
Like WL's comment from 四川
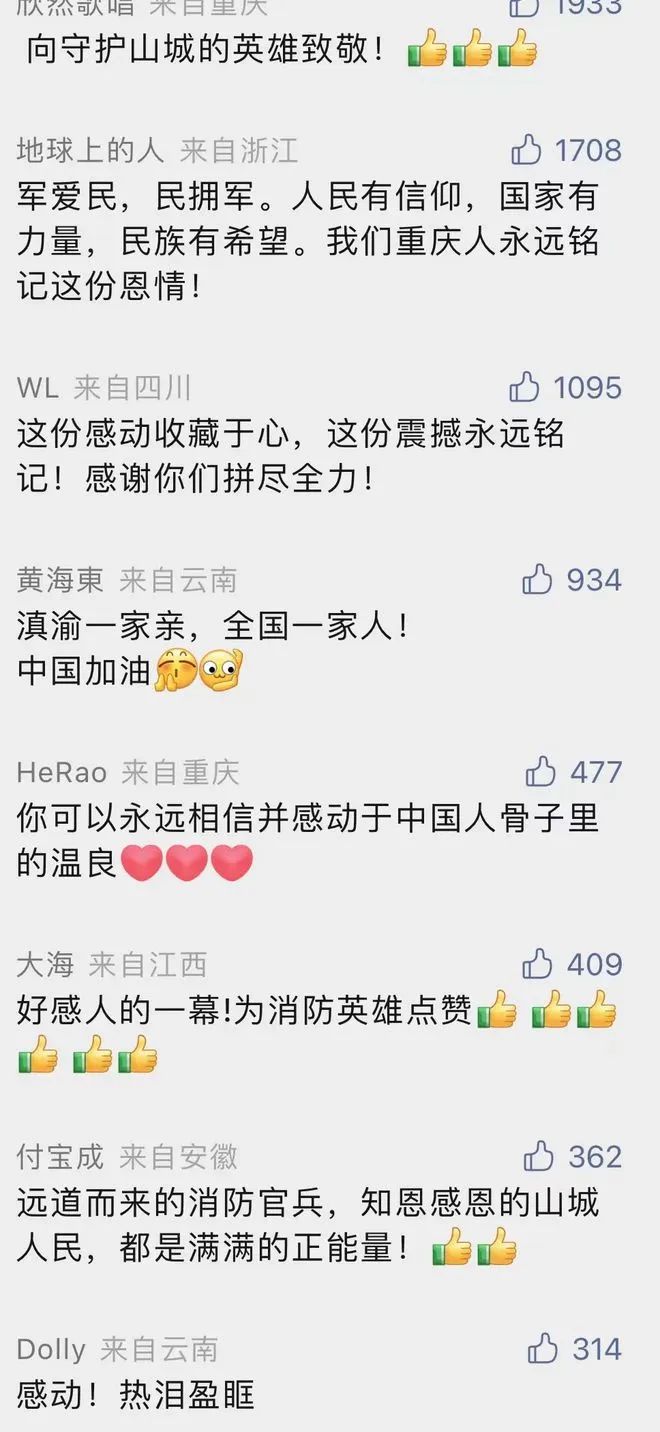point(525,387)
